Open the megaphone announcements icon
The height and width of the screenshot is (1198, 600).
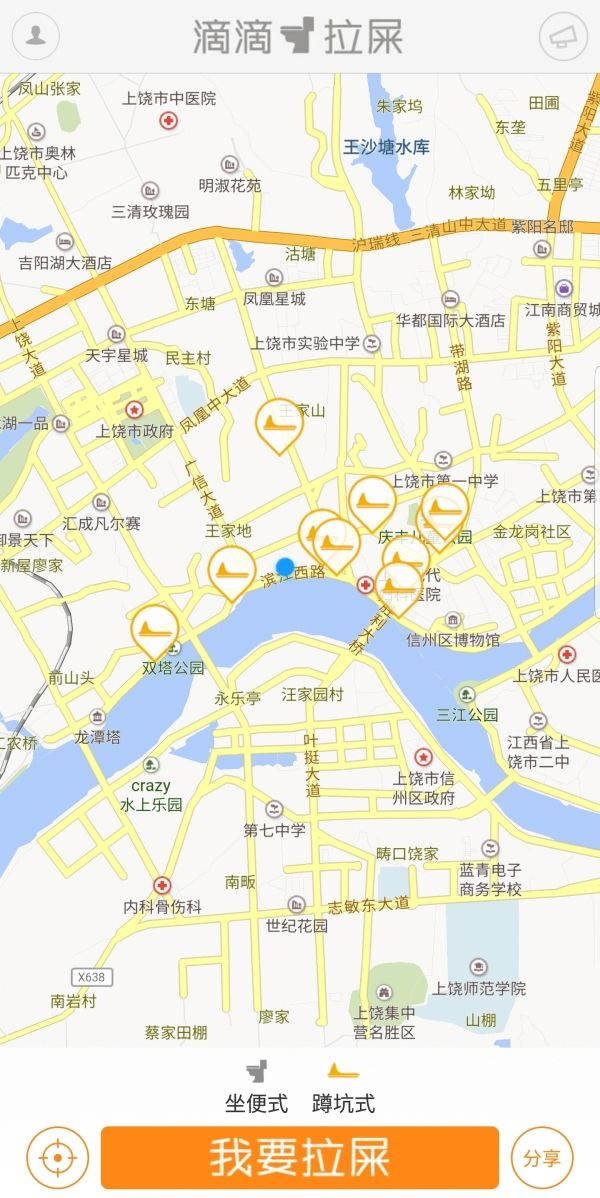click(x=563, y=36)
